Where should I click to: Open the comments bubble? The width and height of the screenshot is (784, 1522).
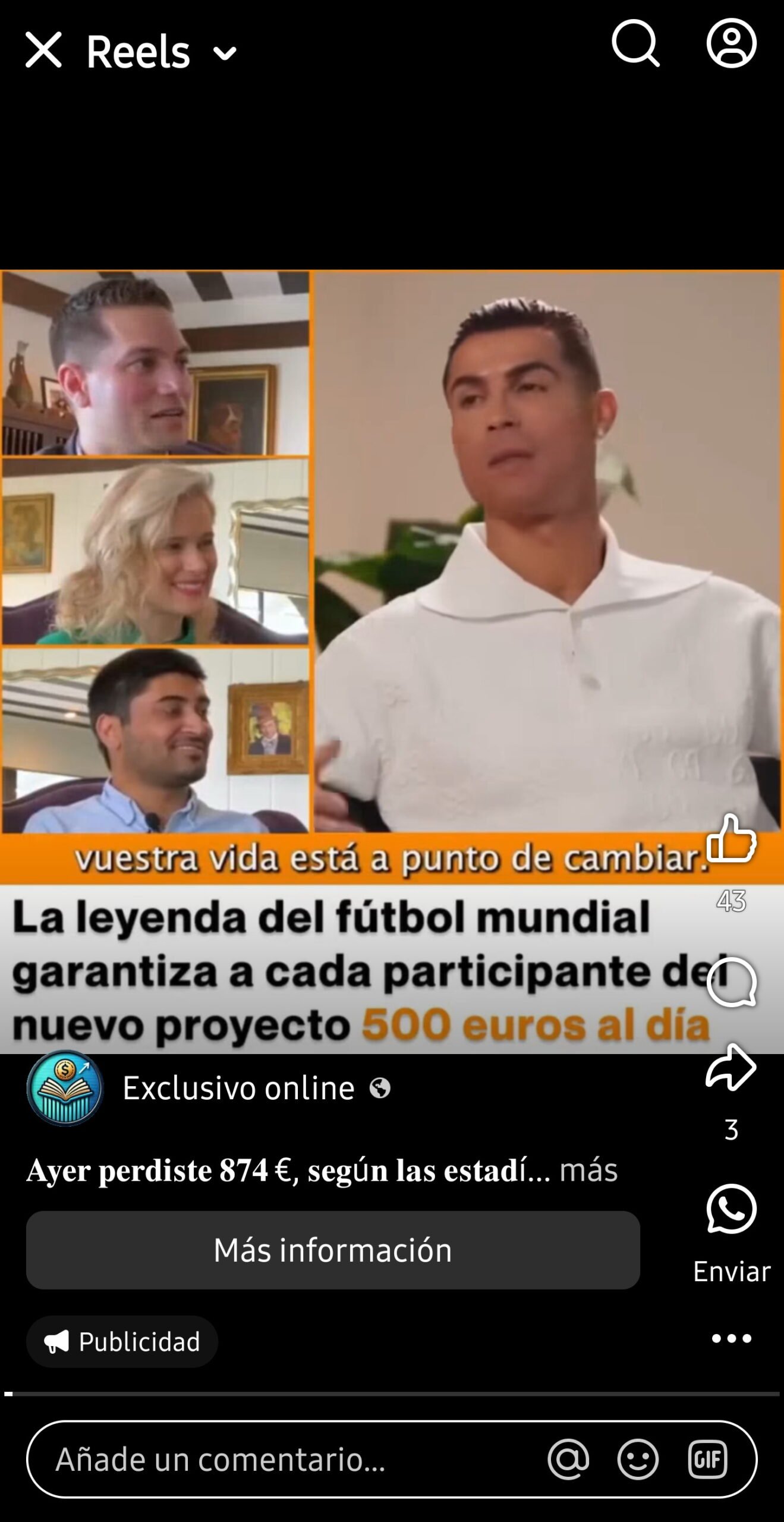(731, 983)
